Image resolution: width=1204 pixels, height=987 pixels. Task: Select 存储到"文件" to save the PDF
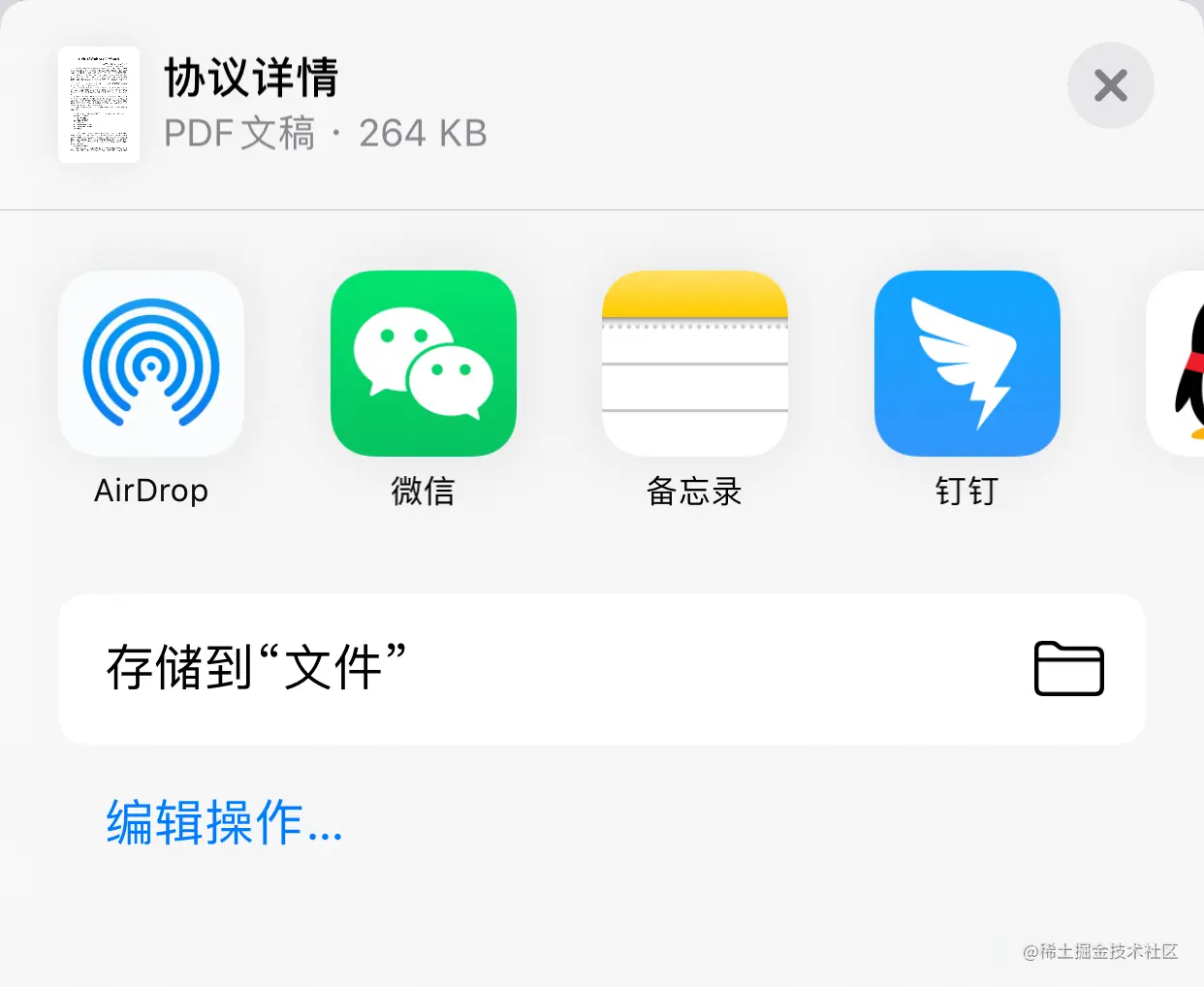[x=601, y=669]
